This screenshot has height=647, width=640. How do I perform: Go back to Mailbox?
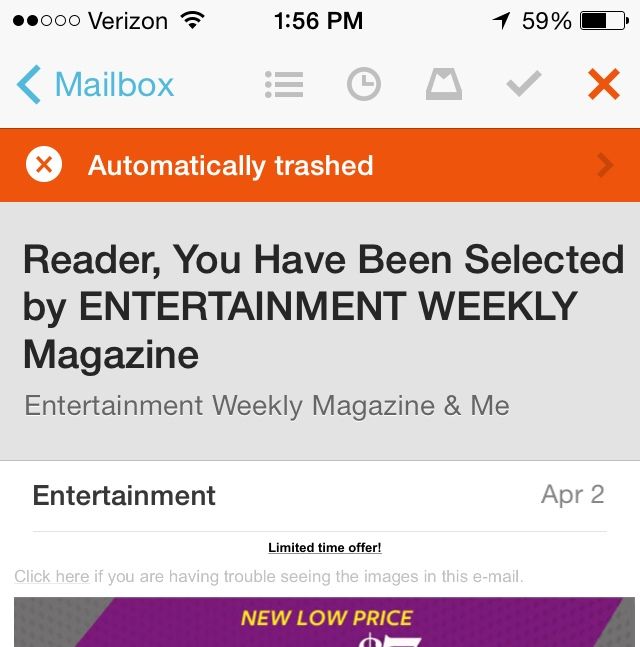tap(95, 85)
